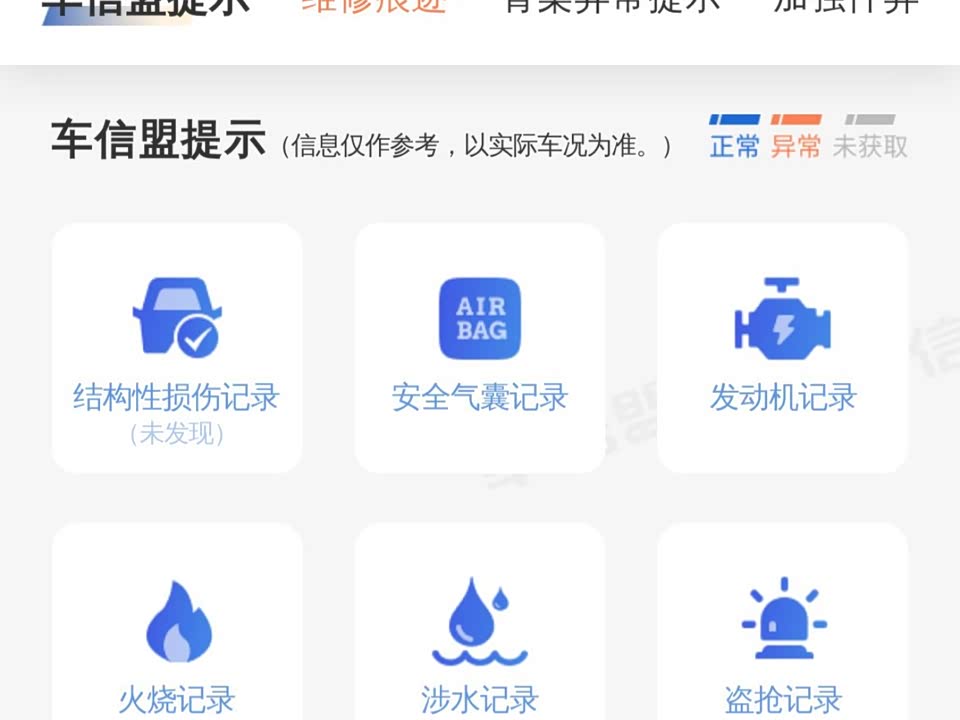Switch to the 车信盟提示 tab
Viewport: 960px width, 720px height.
[x=145, y=8]
